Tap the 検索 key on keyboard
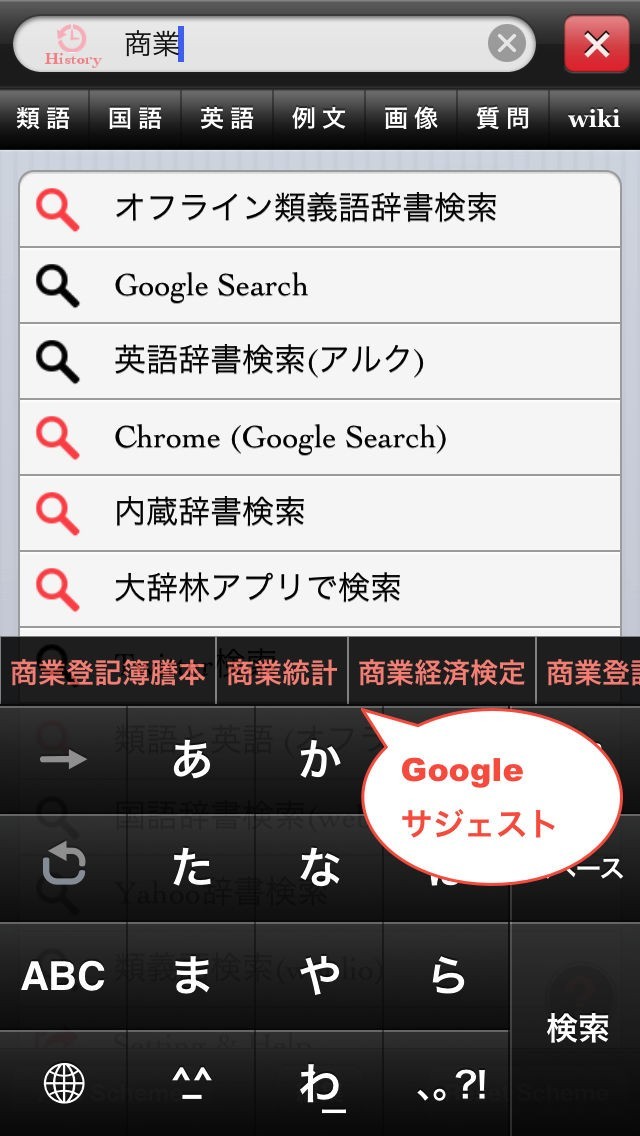This screenshot has width=640, height=1136. coord(577,1028)
